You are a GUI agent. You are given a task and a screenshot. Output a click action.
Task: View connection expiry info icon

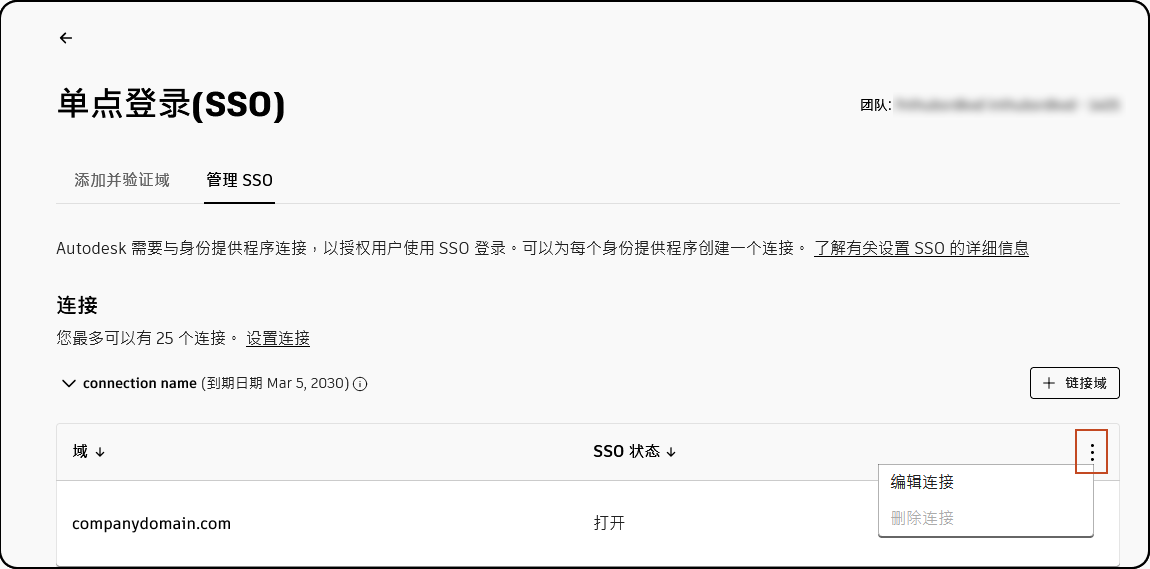pos(361,384)
